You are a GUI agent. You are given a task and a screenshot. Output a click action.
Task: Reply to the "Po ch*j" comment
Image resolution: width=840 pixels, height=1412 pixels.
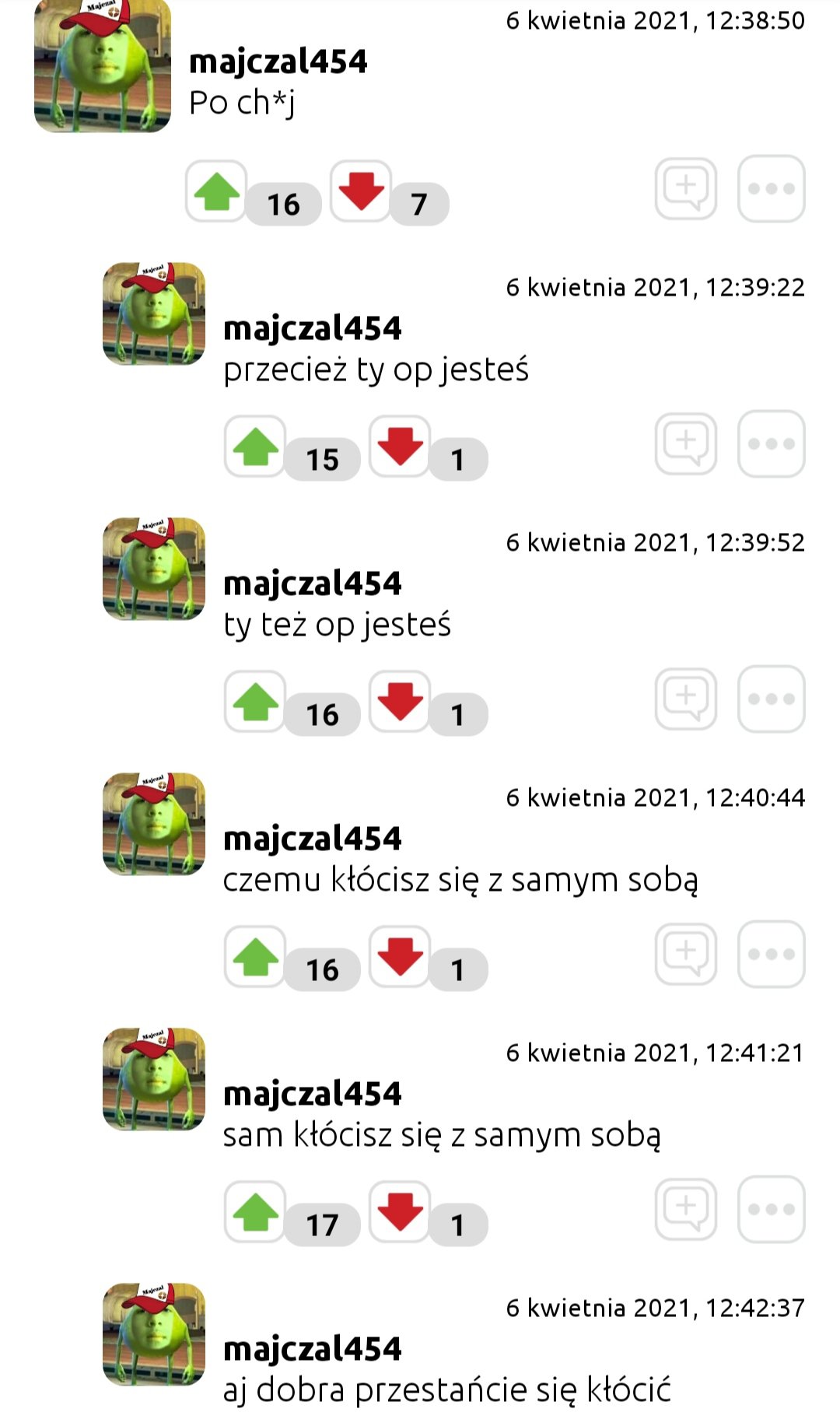686,188
